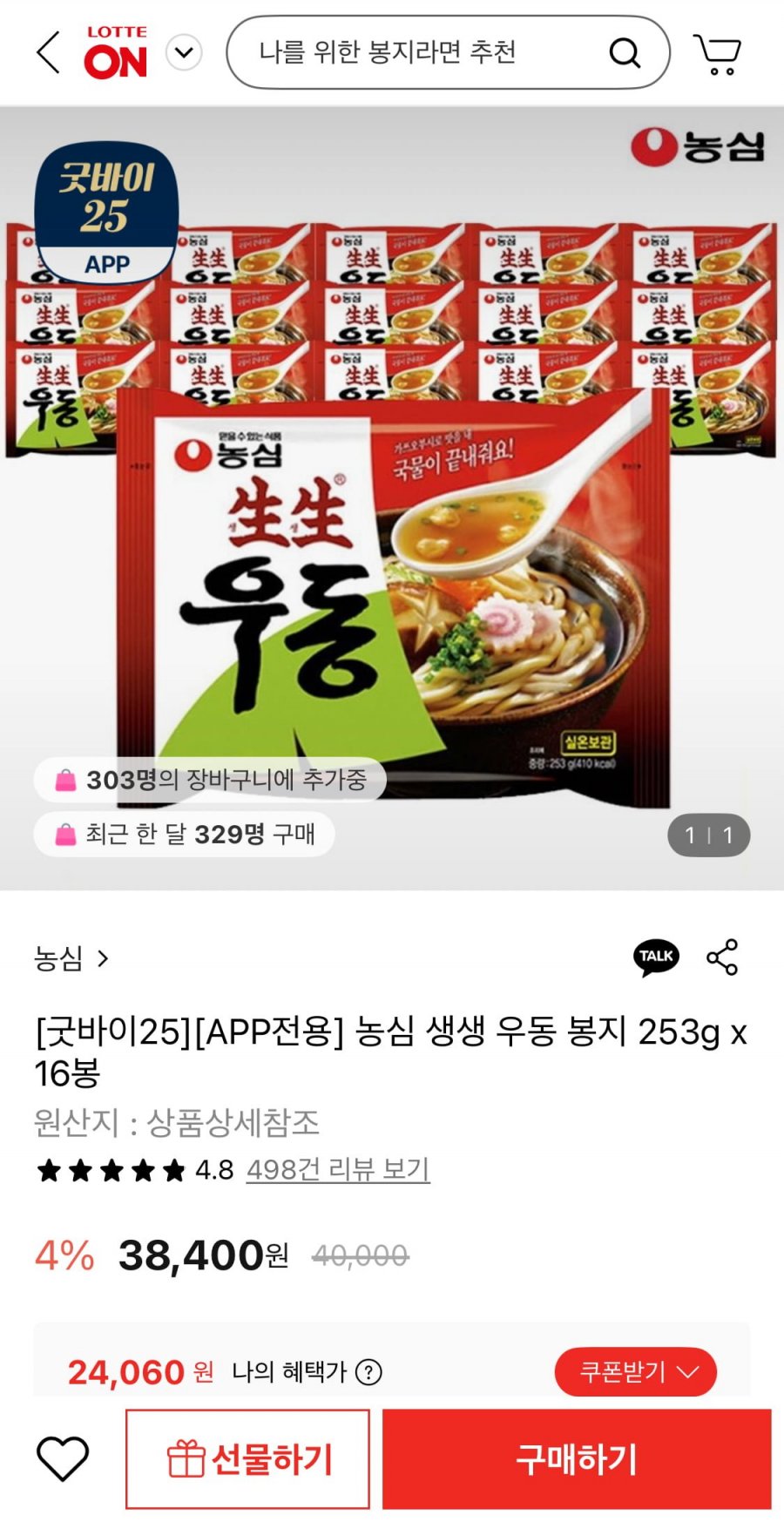Open the 나의 혜택가 help icon

[x=369, y=1373]
